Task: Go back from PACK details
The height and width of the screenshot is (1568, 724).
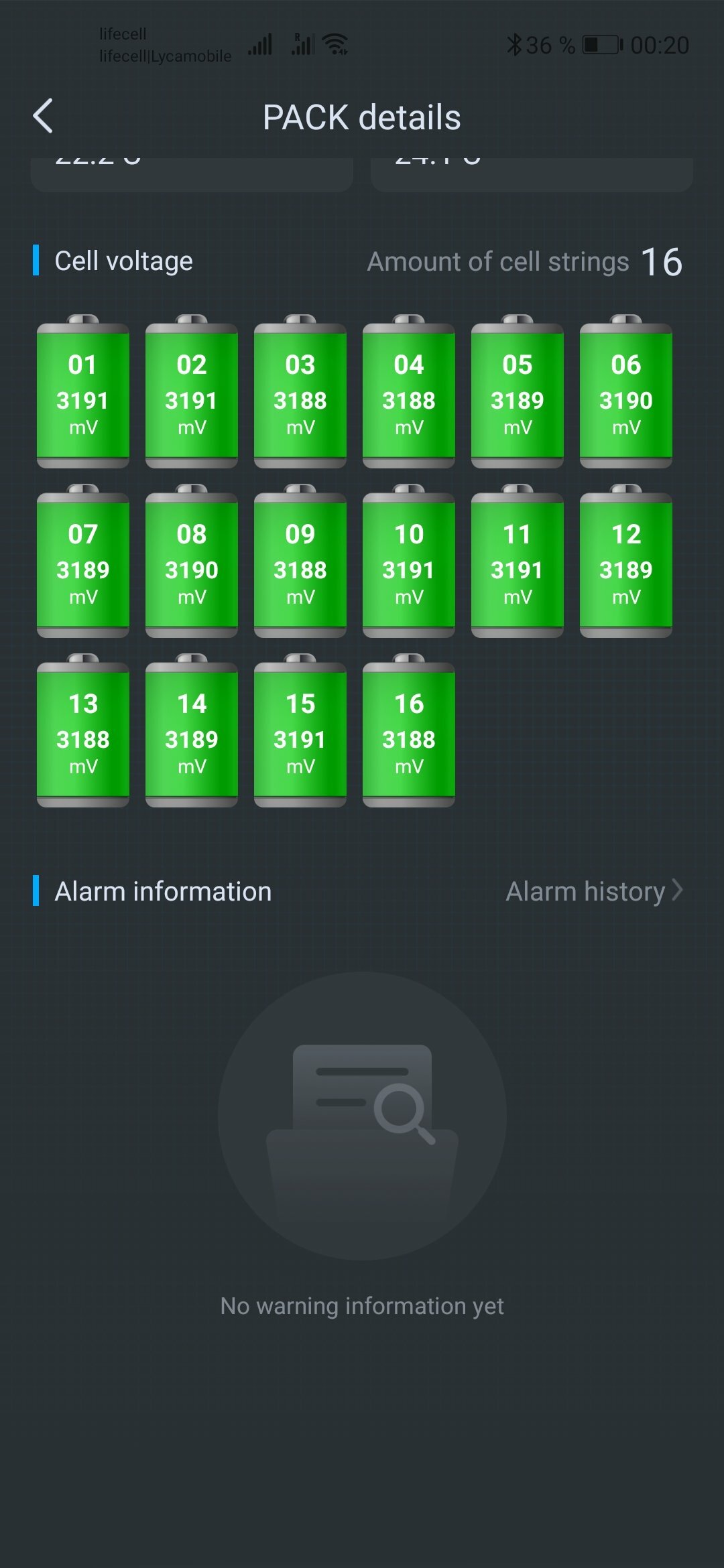Action: [44, 117]
